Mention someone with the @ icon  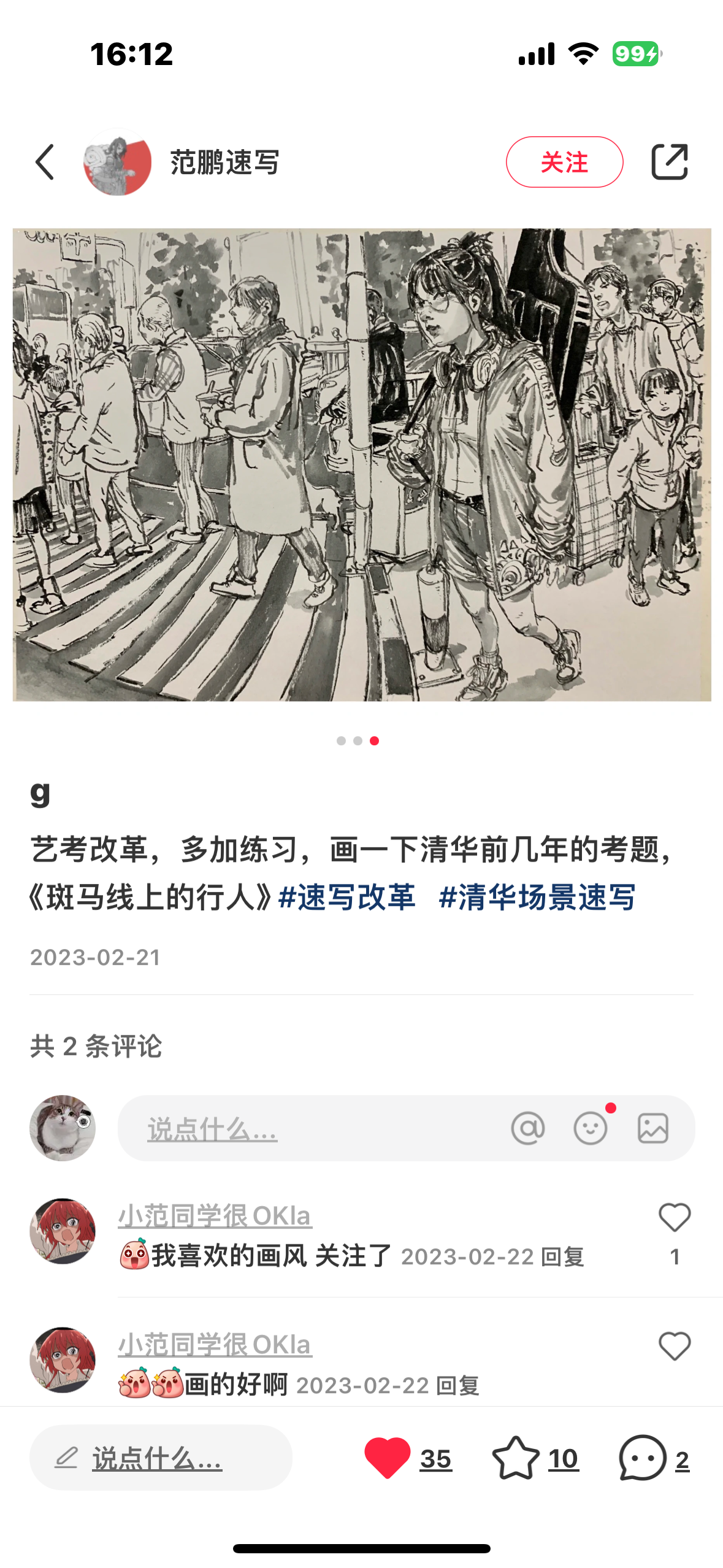tap(528, 1128)
